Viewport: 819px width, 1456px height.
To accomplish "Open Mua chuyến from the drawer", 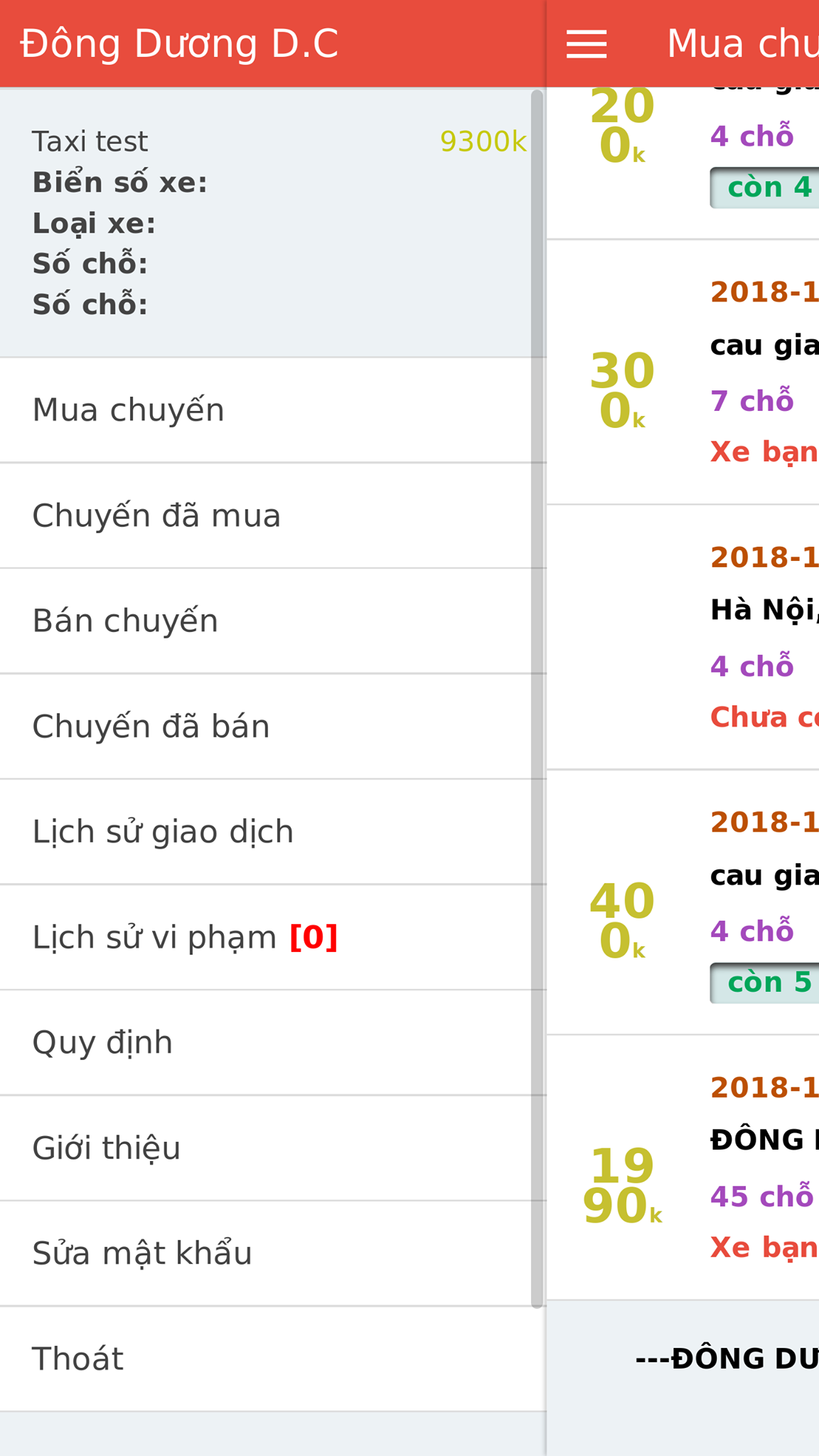I will coord(273,410).
